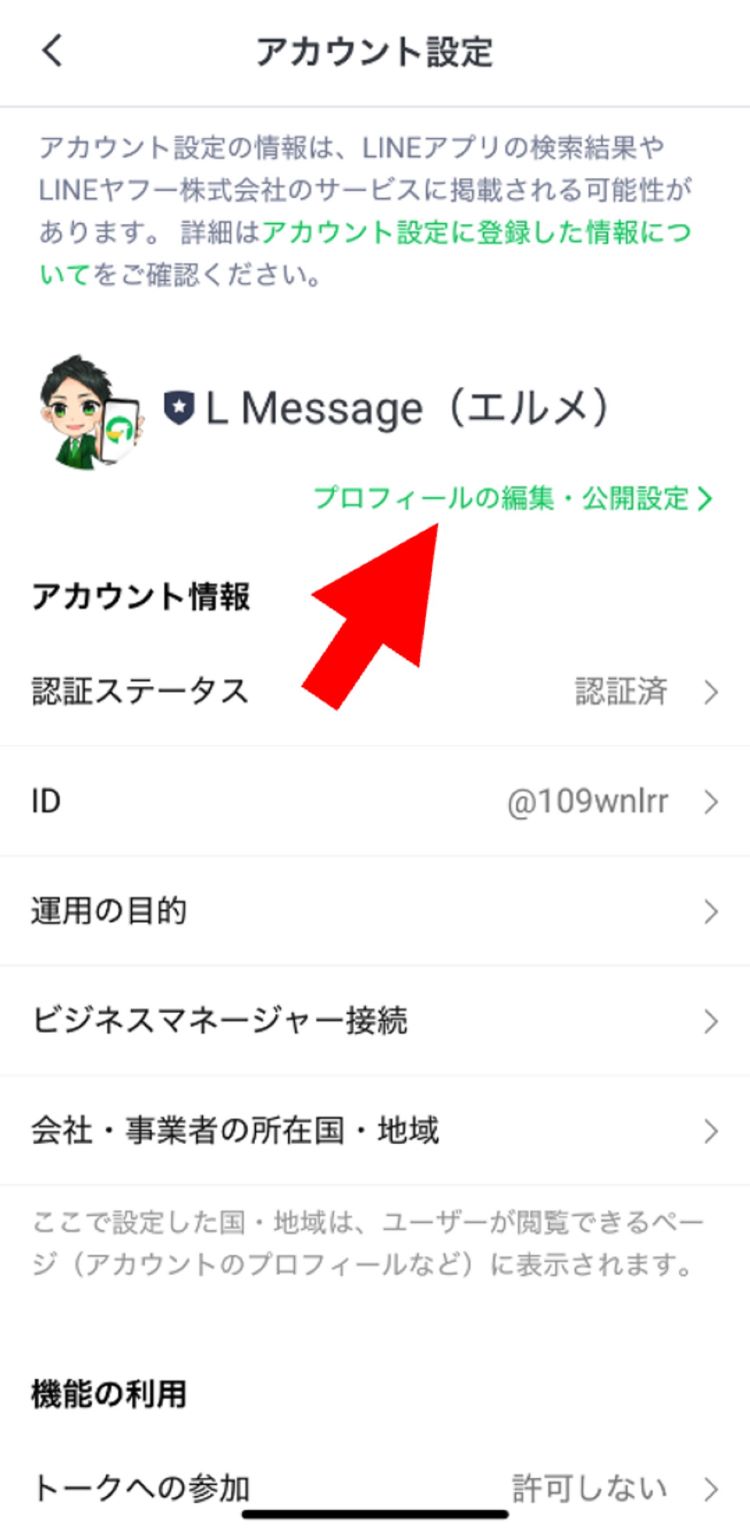Screen dimensions: 750x1535
Task: Open ビジネスマネージャー接続
Action: click(375, 1021)
